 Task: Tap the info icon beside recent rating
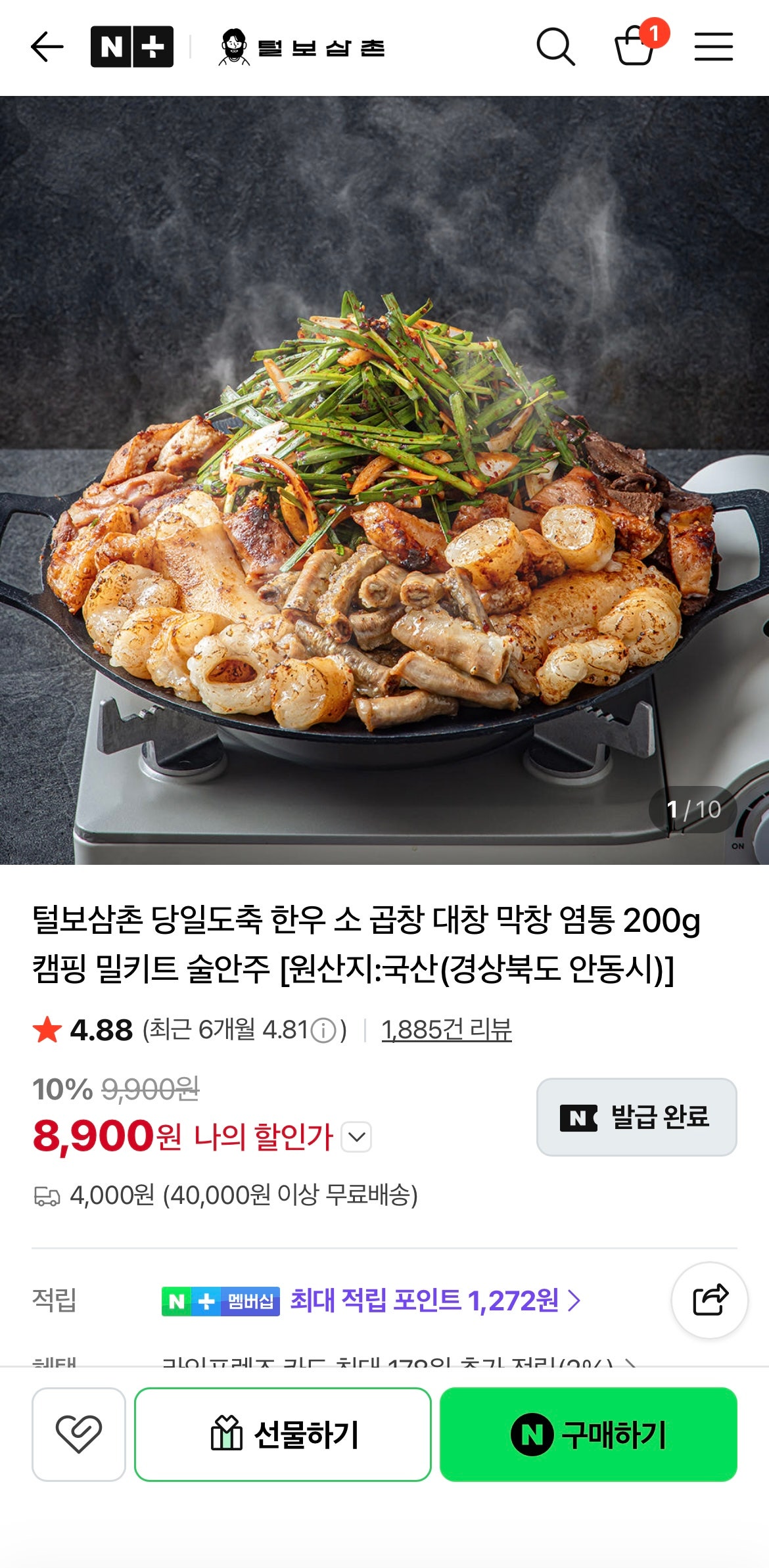click(x=323, y=1027)
